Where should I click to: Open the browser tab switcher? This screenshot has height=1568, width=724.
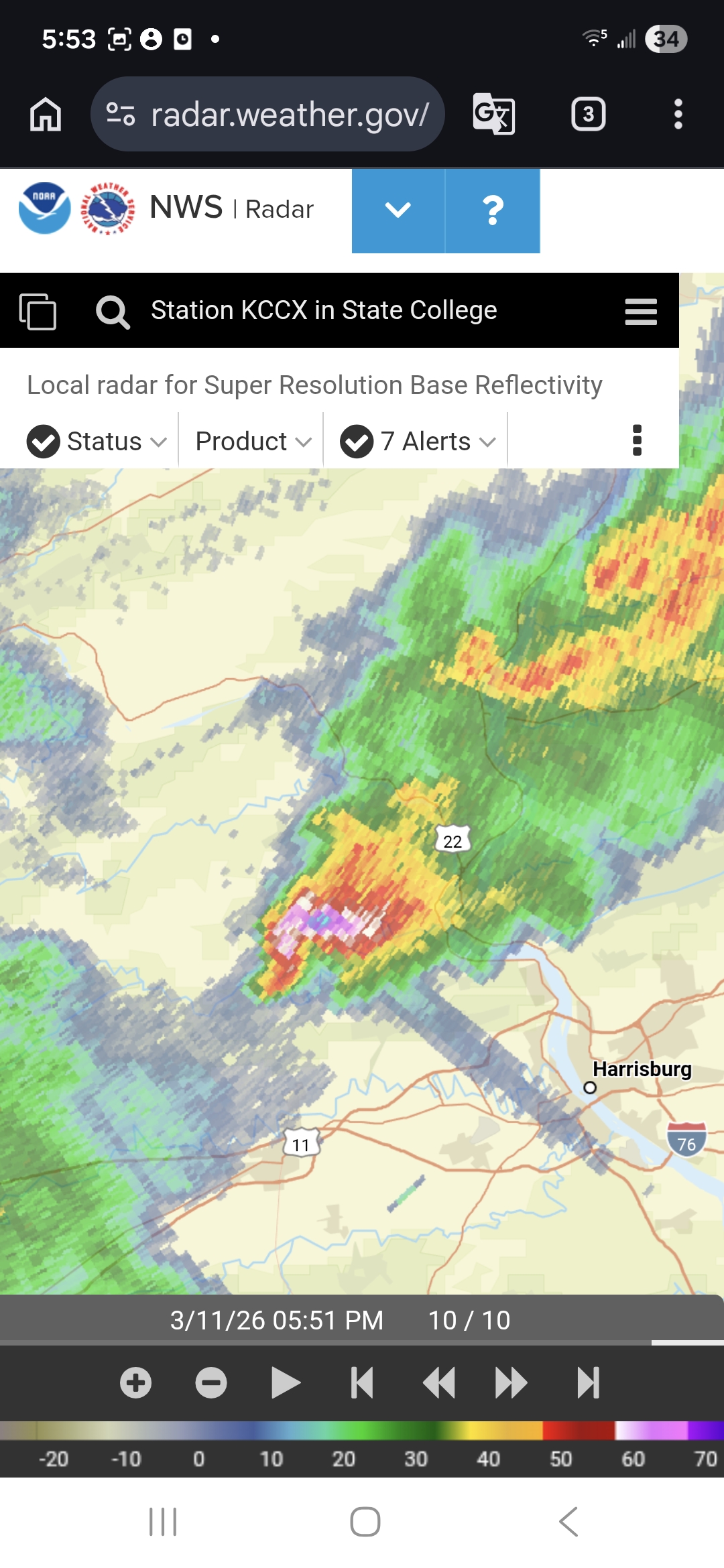point(588,114)
